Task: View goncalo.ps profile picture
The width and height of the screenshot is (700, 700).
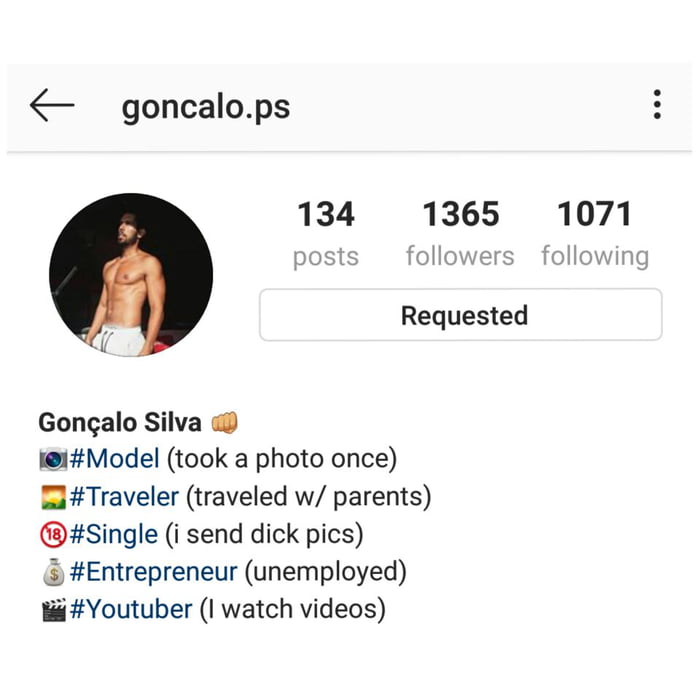Action: pos(131,275)
